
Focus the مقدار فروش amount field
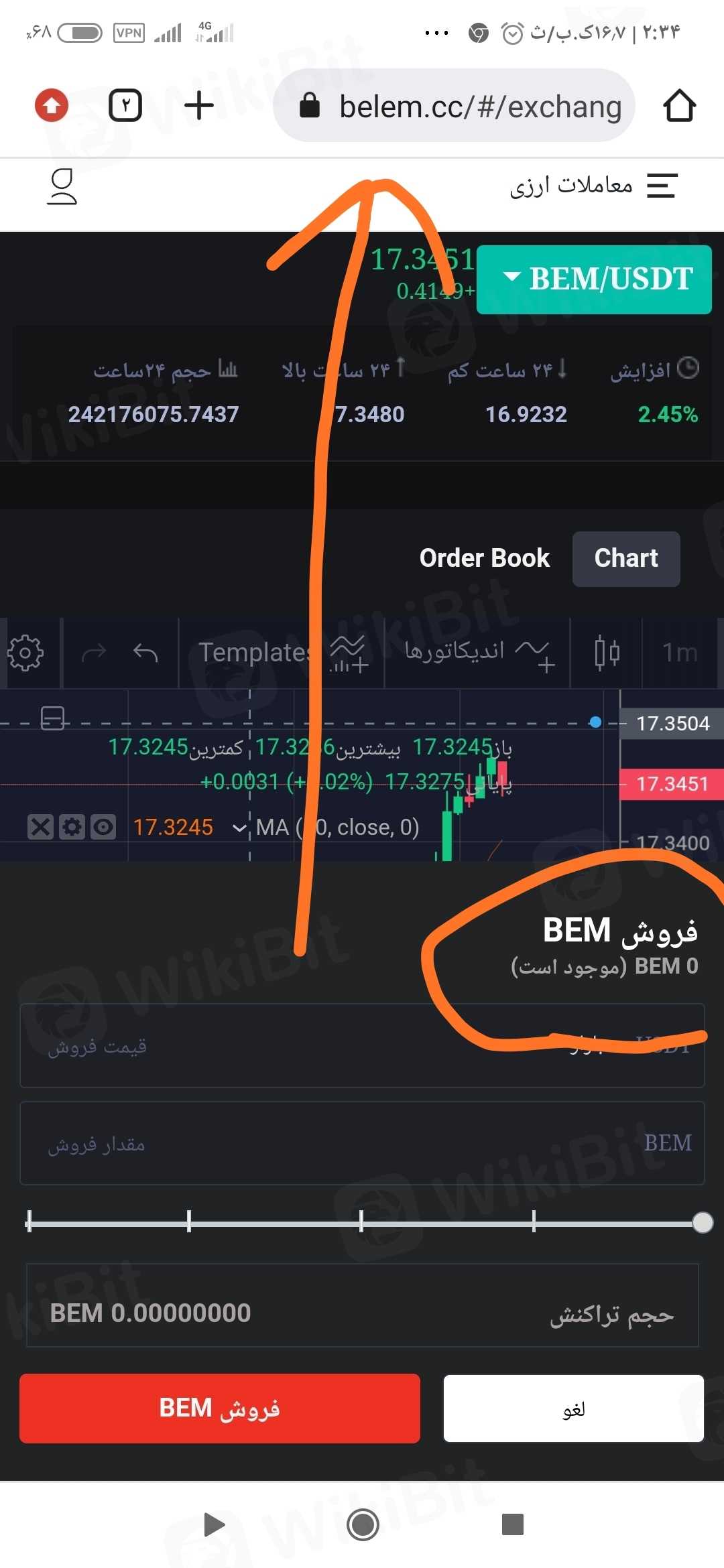(x=362, y=1143)
